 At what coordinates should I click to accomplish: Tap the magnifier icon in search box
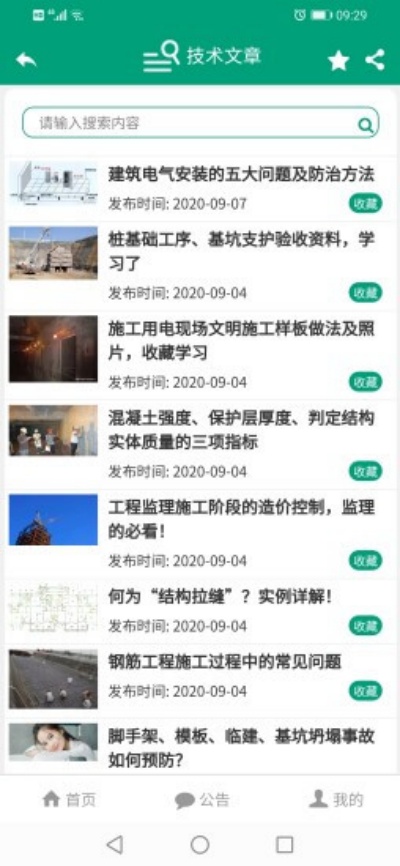pos(365,125)
